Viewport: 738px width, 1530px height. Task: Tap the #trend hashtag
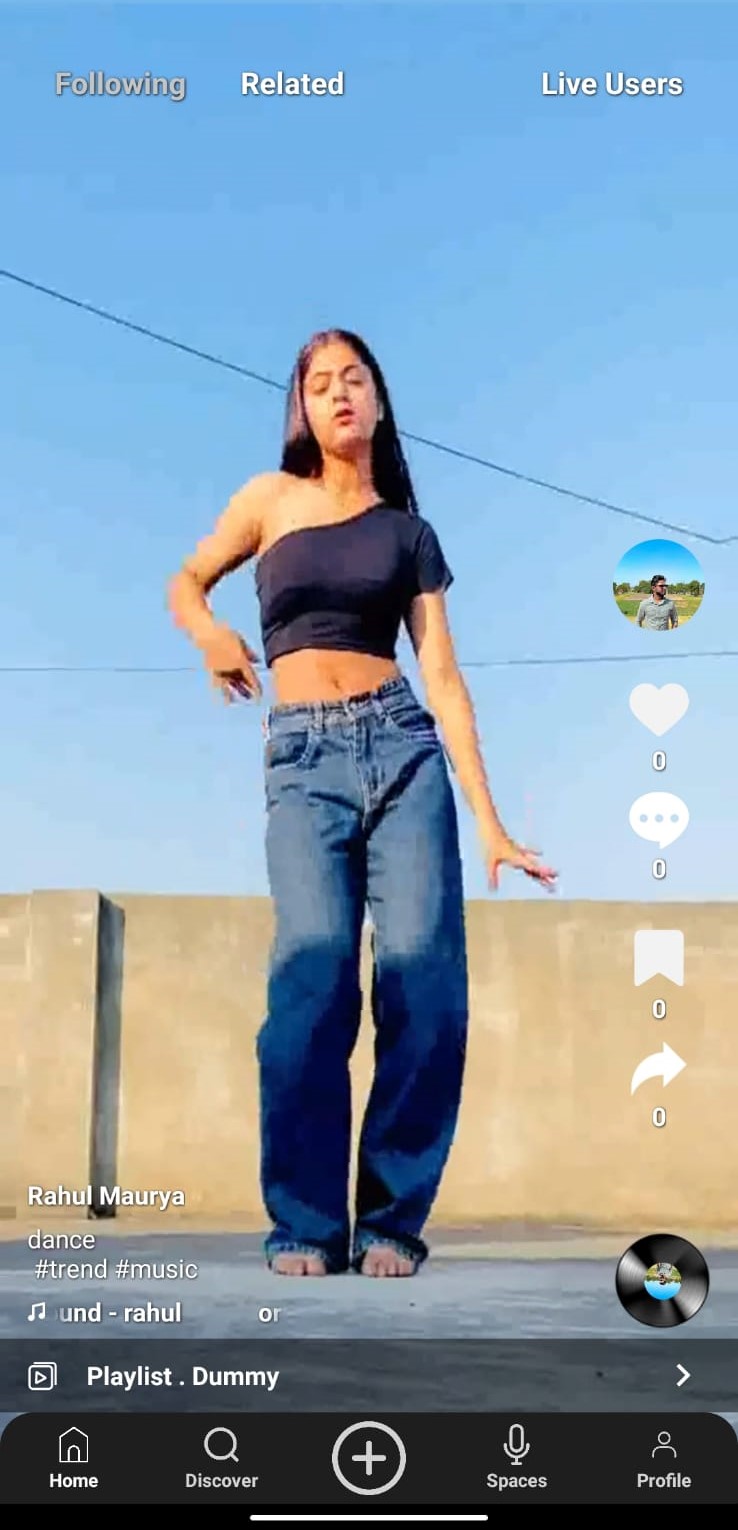tap(71, 1270)
